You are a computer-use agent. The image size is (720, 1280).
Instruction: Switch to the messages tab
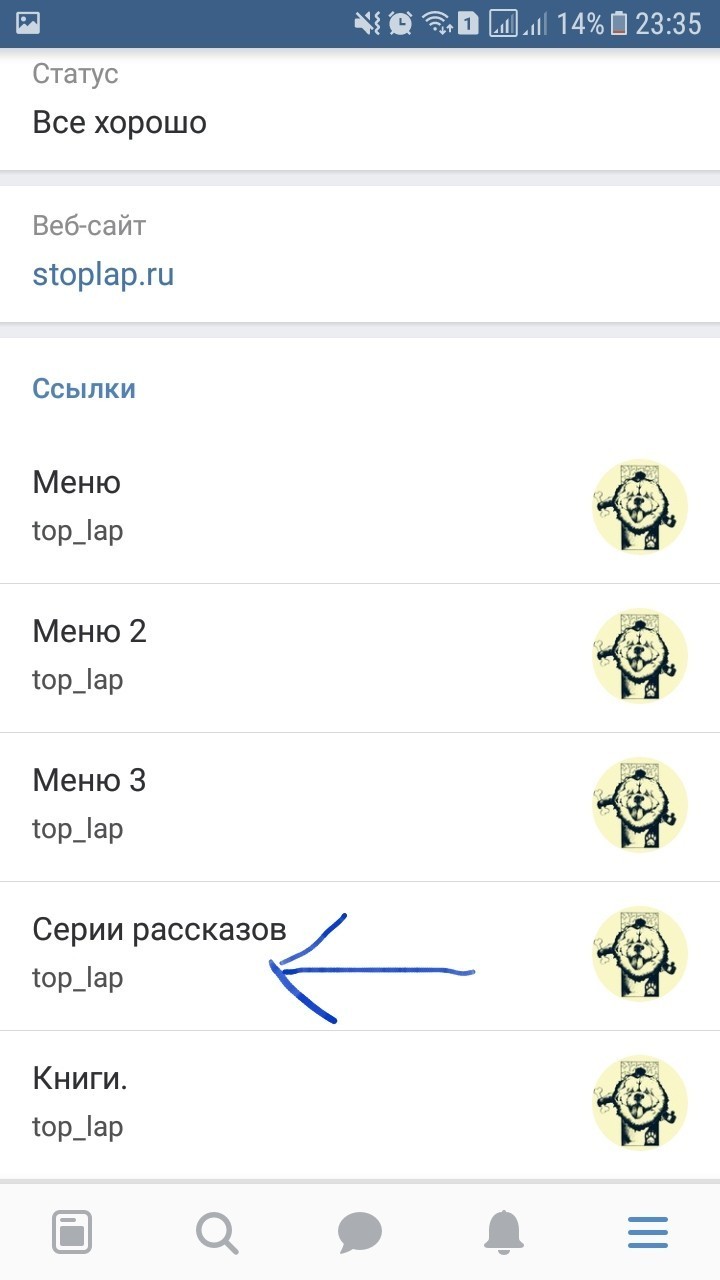(x=360, y=1232)
